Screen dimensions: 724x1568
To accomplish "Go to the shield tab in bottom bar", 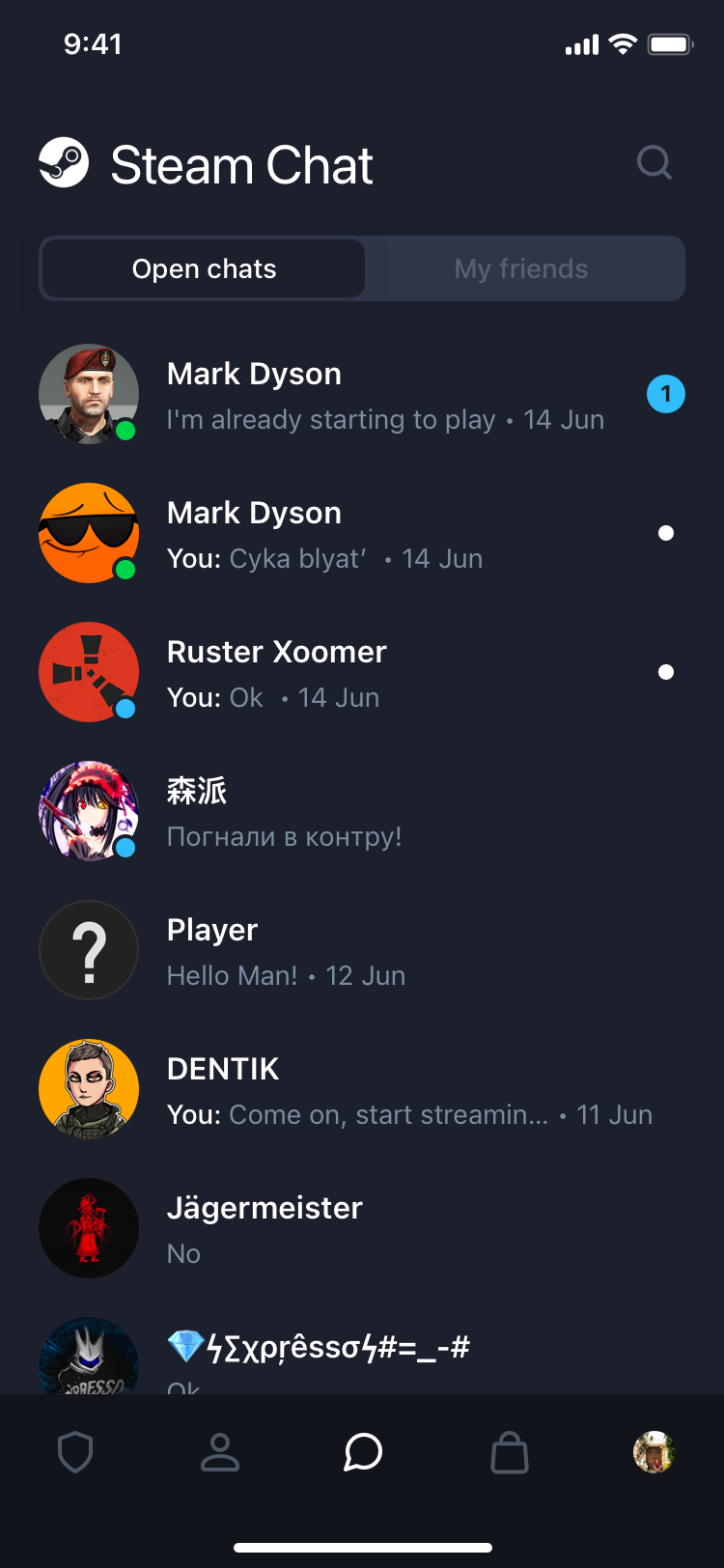I will click(75, 1452).
